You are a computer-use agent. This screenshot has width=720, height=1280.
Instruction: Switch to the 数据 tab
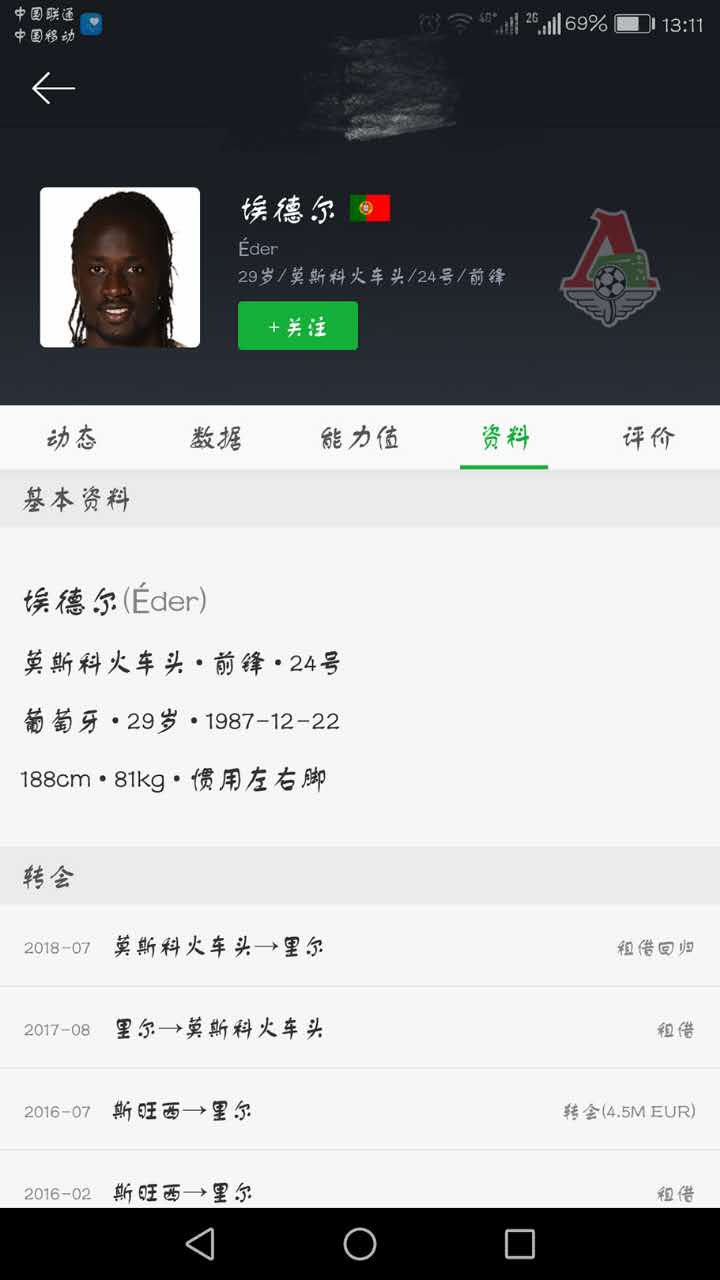click(215, 437)
